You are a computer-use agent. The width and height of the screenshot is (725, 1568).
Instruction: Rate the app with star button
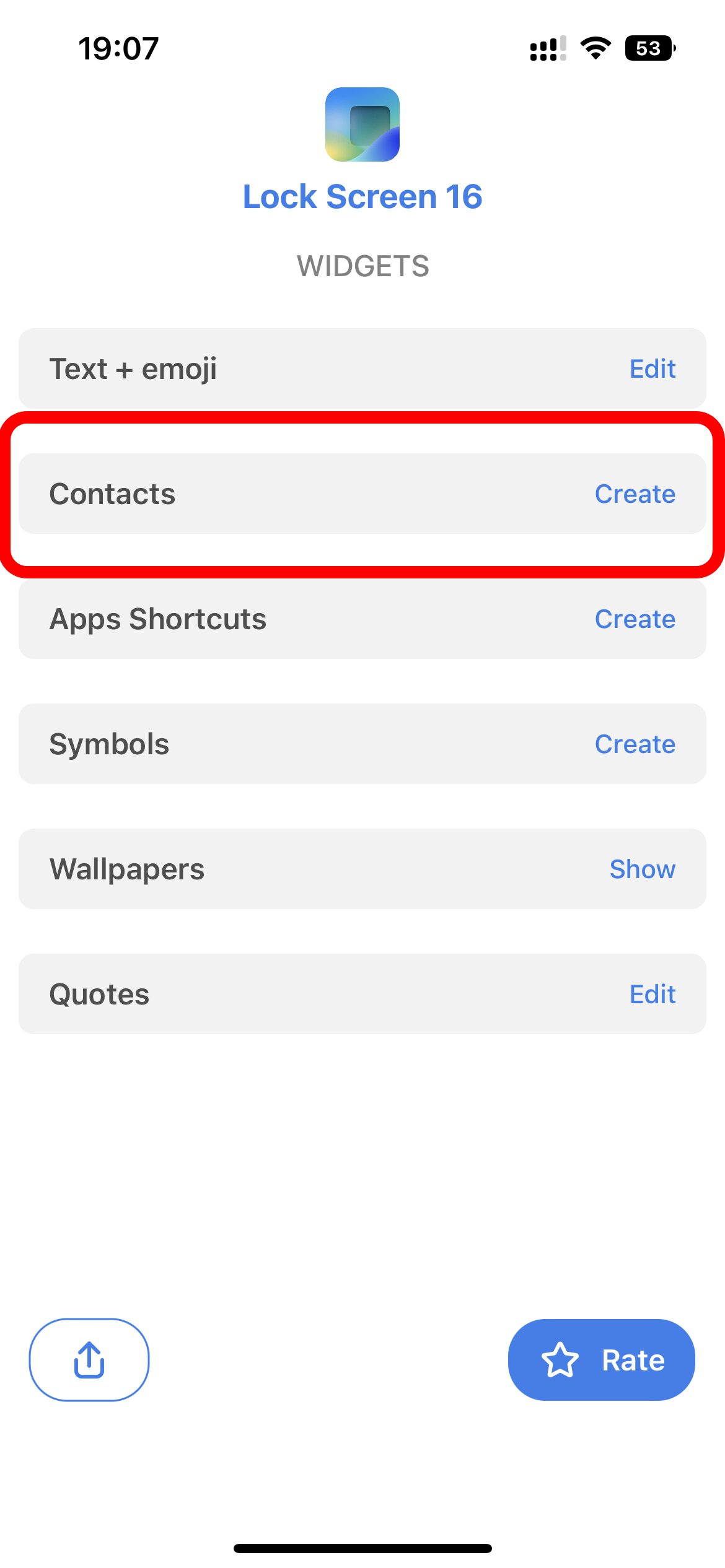click(x=601, y=1360)
